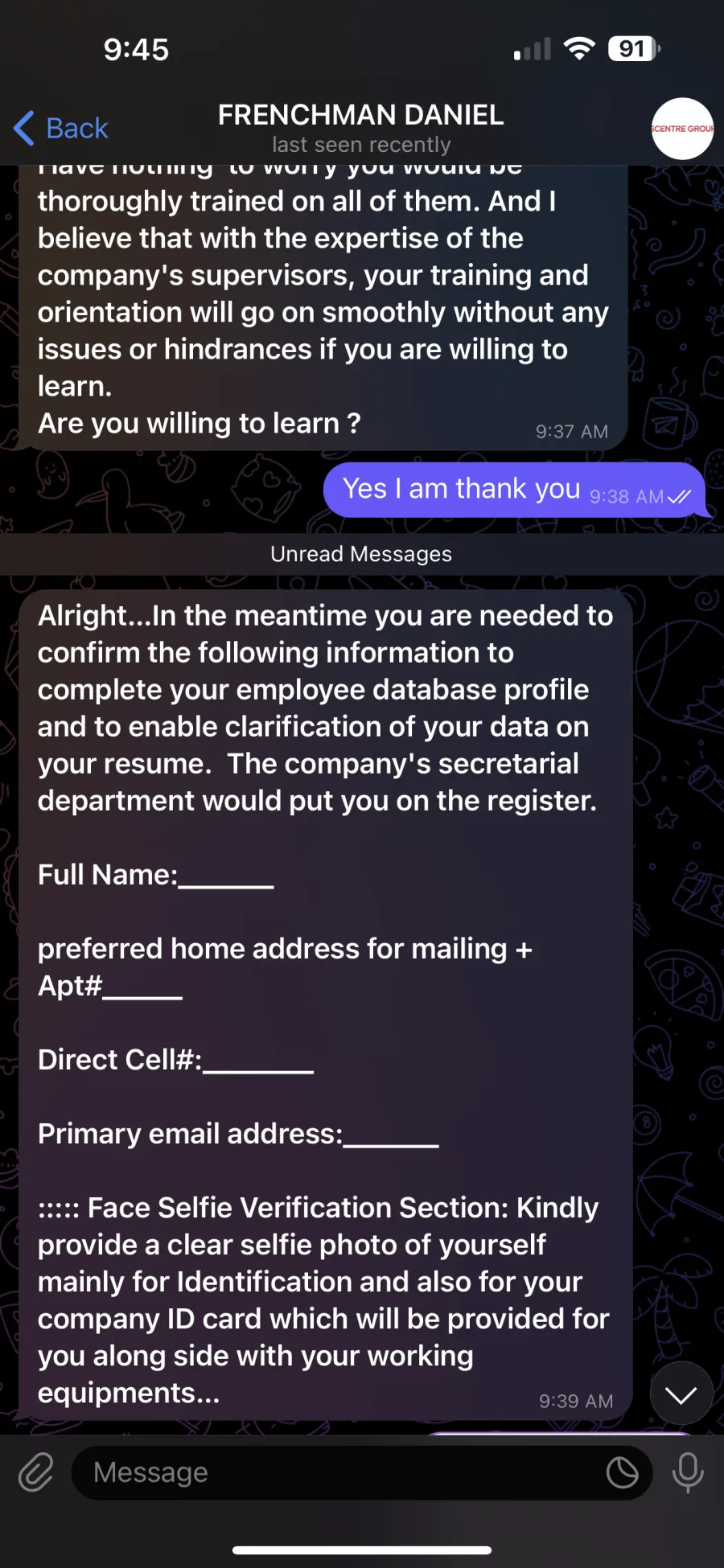Open the scheduled message clock icon
The image size is (724, 1568).
pos(622,1472)
